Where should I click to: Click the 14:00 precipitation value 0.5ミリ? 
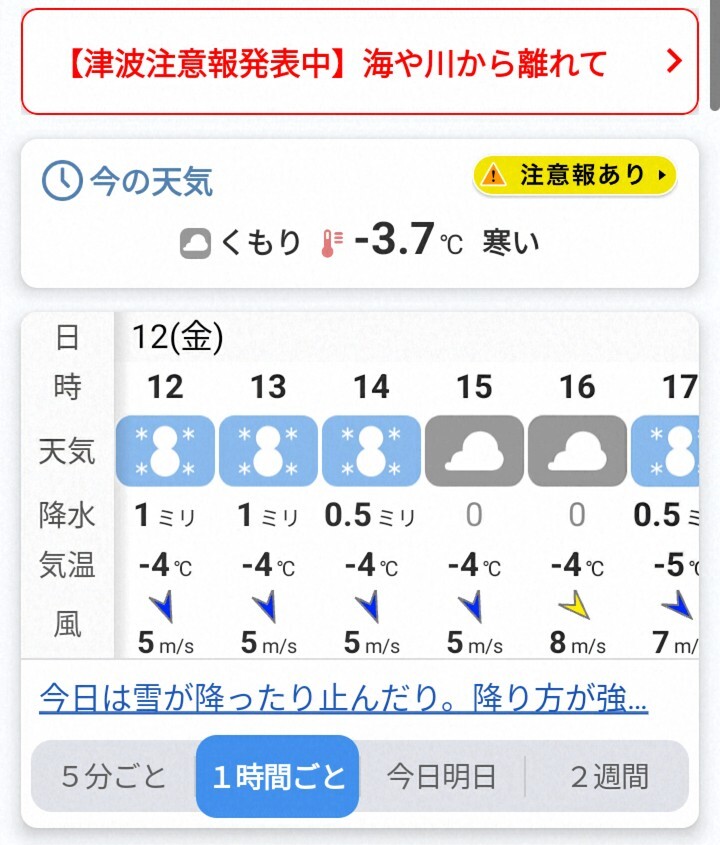pos(371,516)
